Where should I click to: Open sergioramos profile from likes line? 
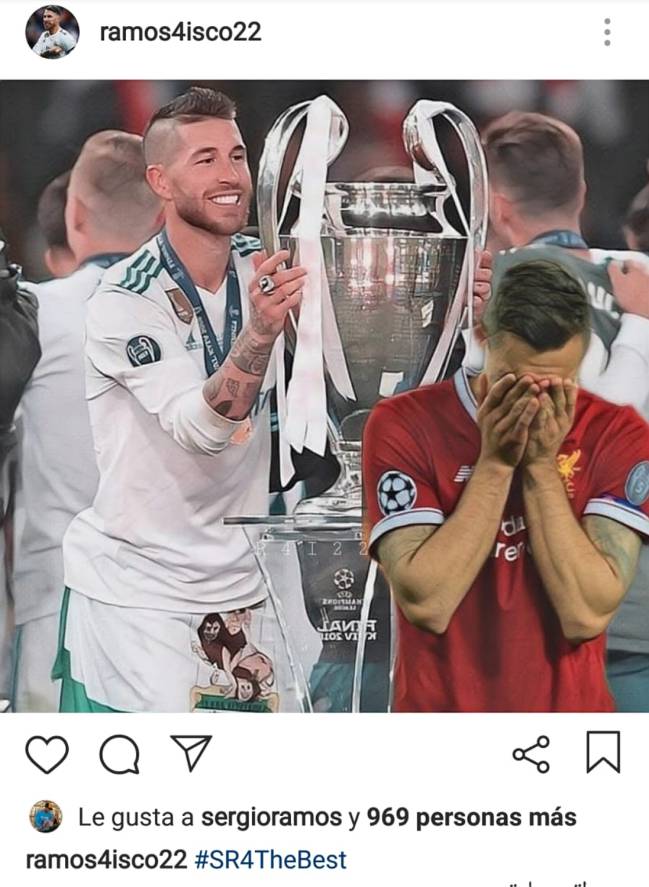coord(270,817)
